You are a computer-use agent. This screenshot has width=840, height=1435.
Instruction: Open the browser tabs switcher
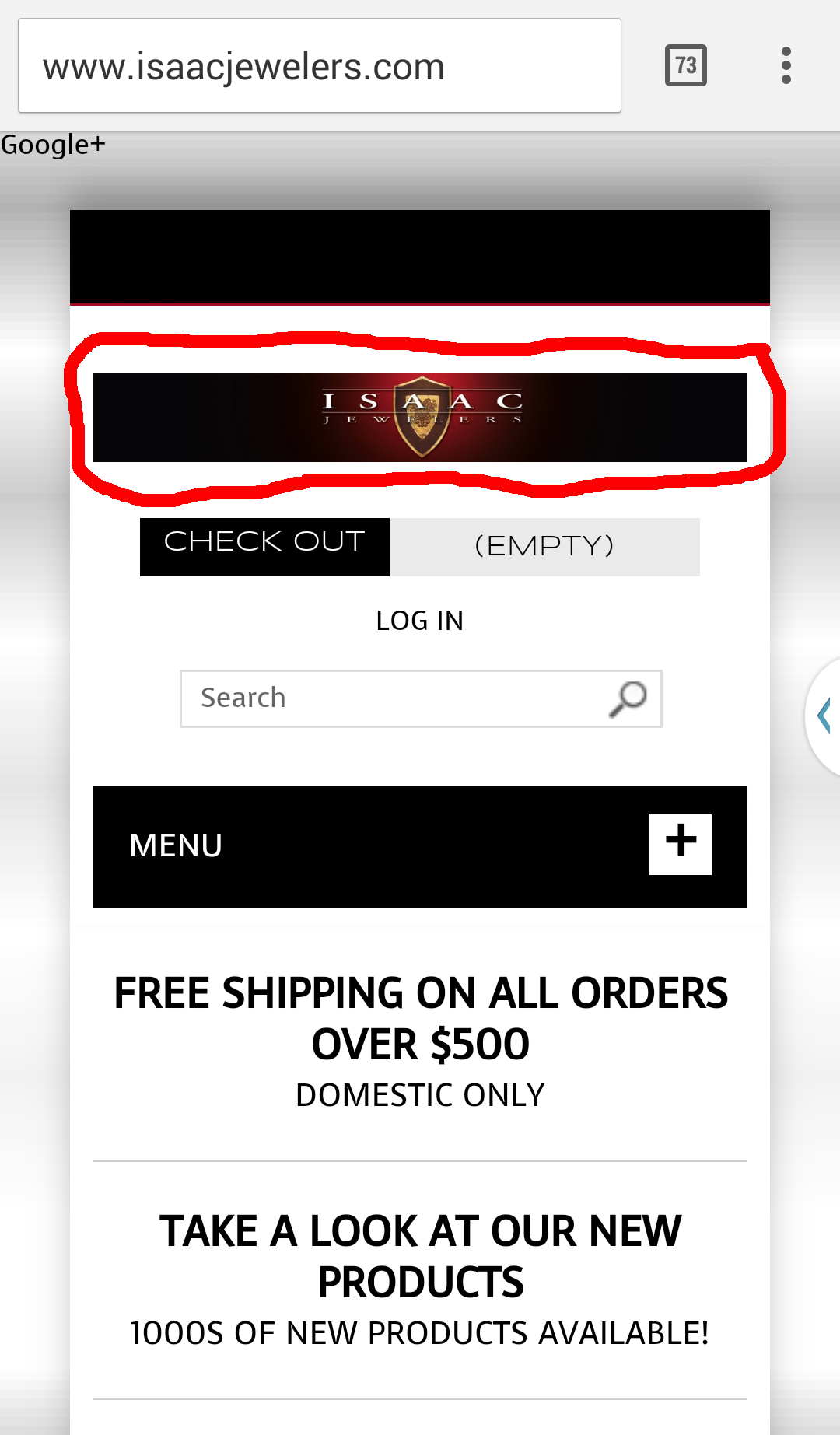[x=685, y=65]
